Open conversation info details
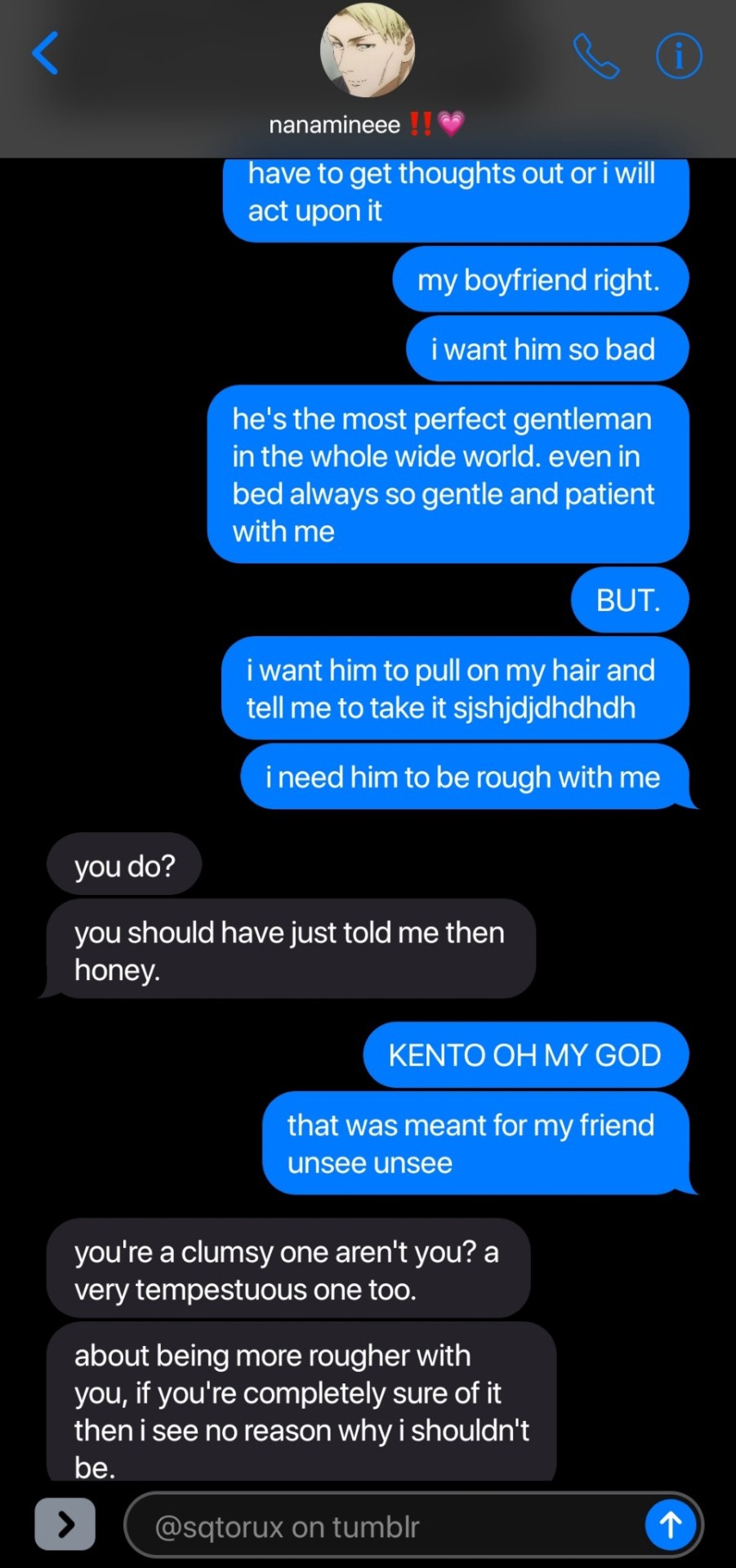The height and width of the screenshot is (1568, 736). pos(678,56)
